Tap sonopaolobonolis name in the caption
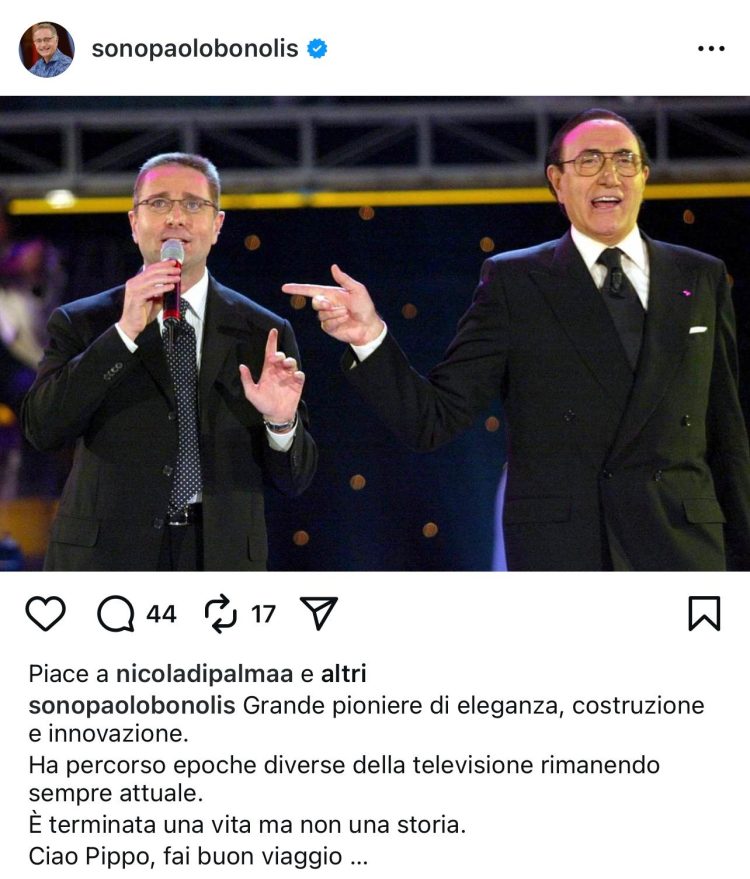This screenshot has width=750, height=879. click(x=132, y=705)
